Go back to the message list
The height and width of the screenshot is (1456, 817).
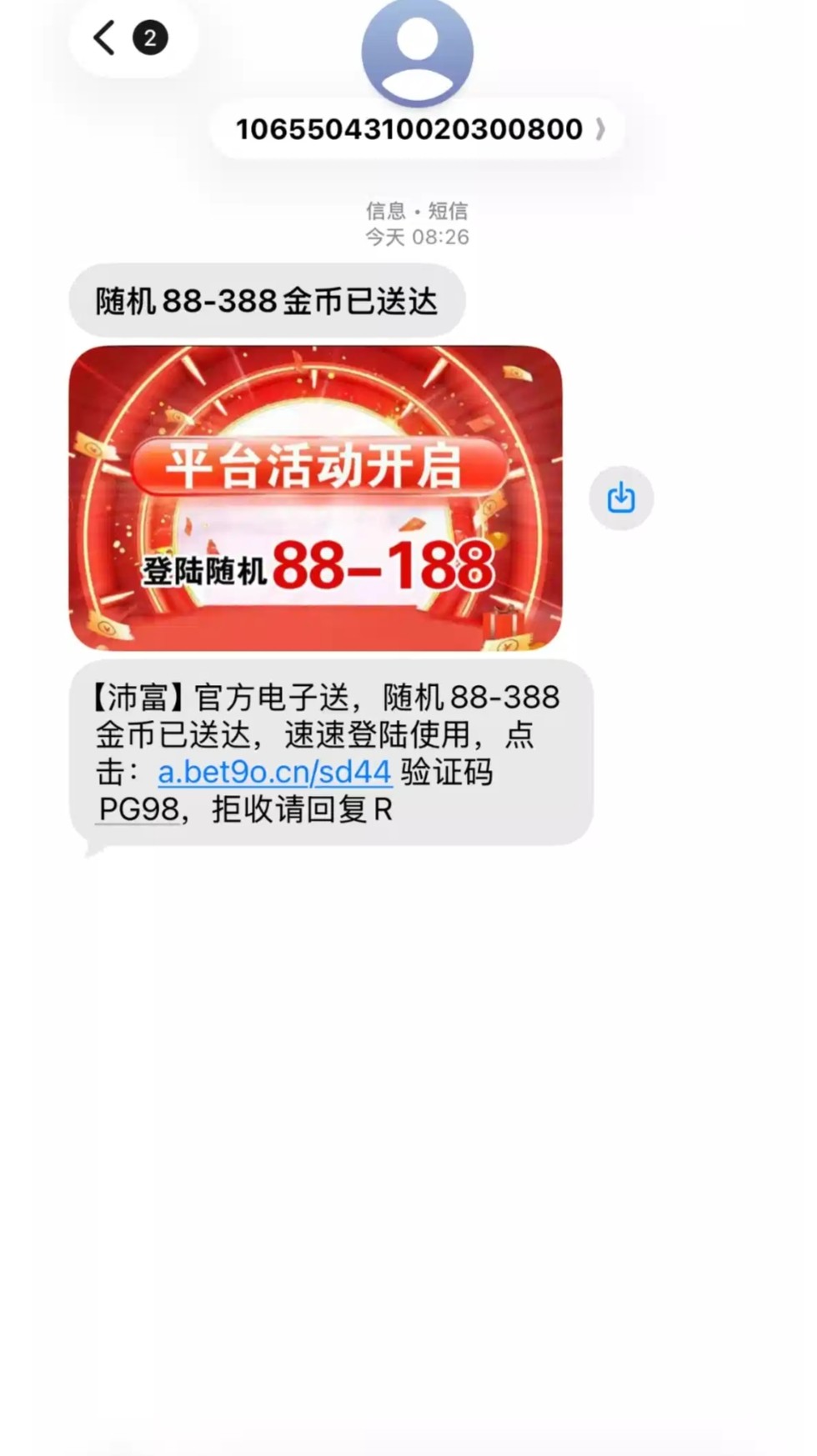pos(106,38)
